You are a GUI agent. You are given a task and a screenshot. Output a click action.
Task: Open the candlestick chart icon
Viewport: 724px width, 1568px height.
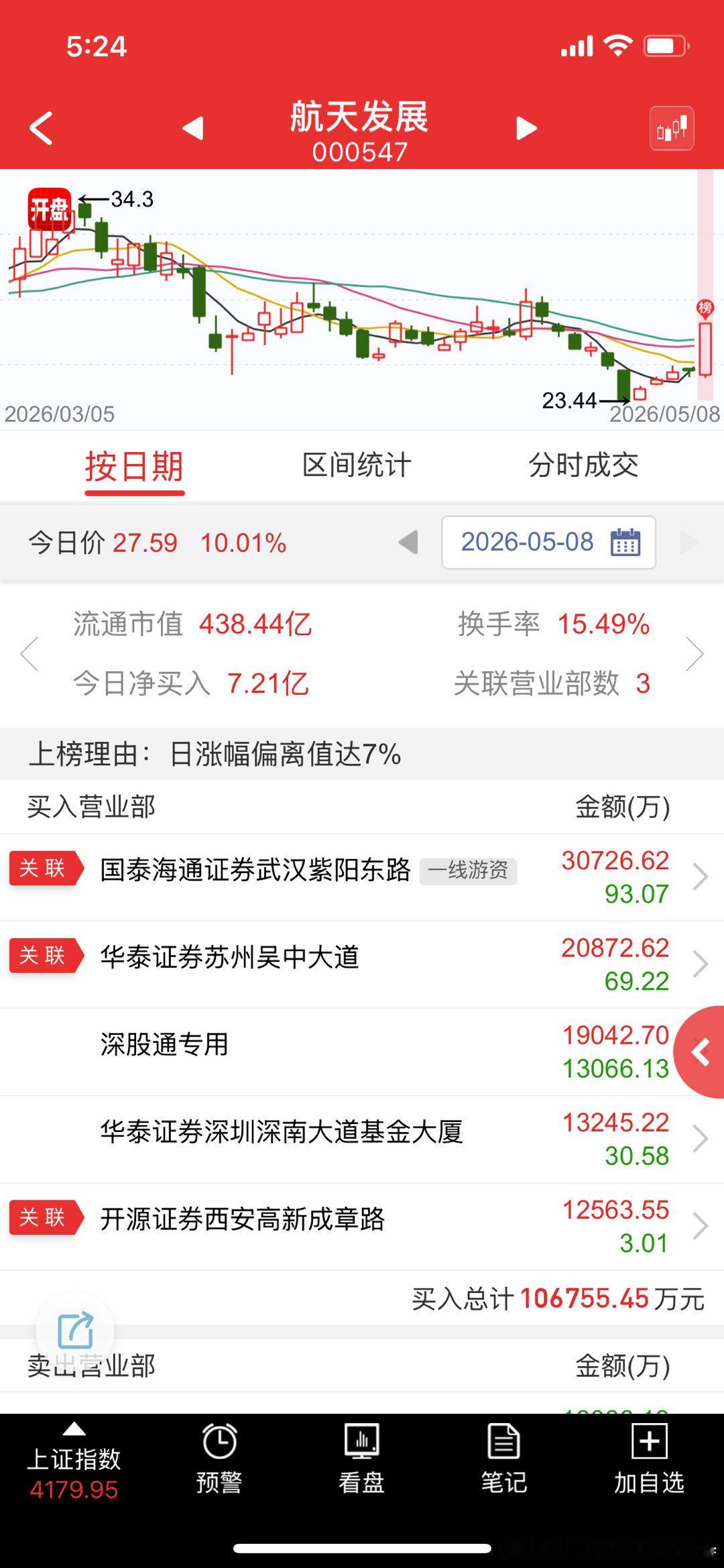tap(672, 128)
